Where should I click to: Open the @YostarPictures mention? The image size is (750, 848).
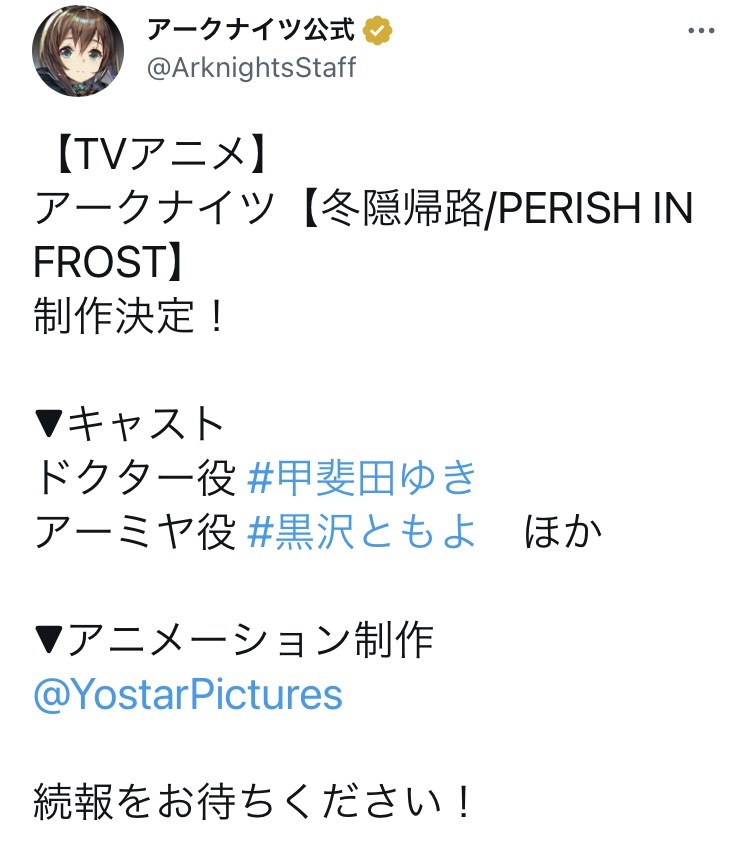[x=188, y=694]
